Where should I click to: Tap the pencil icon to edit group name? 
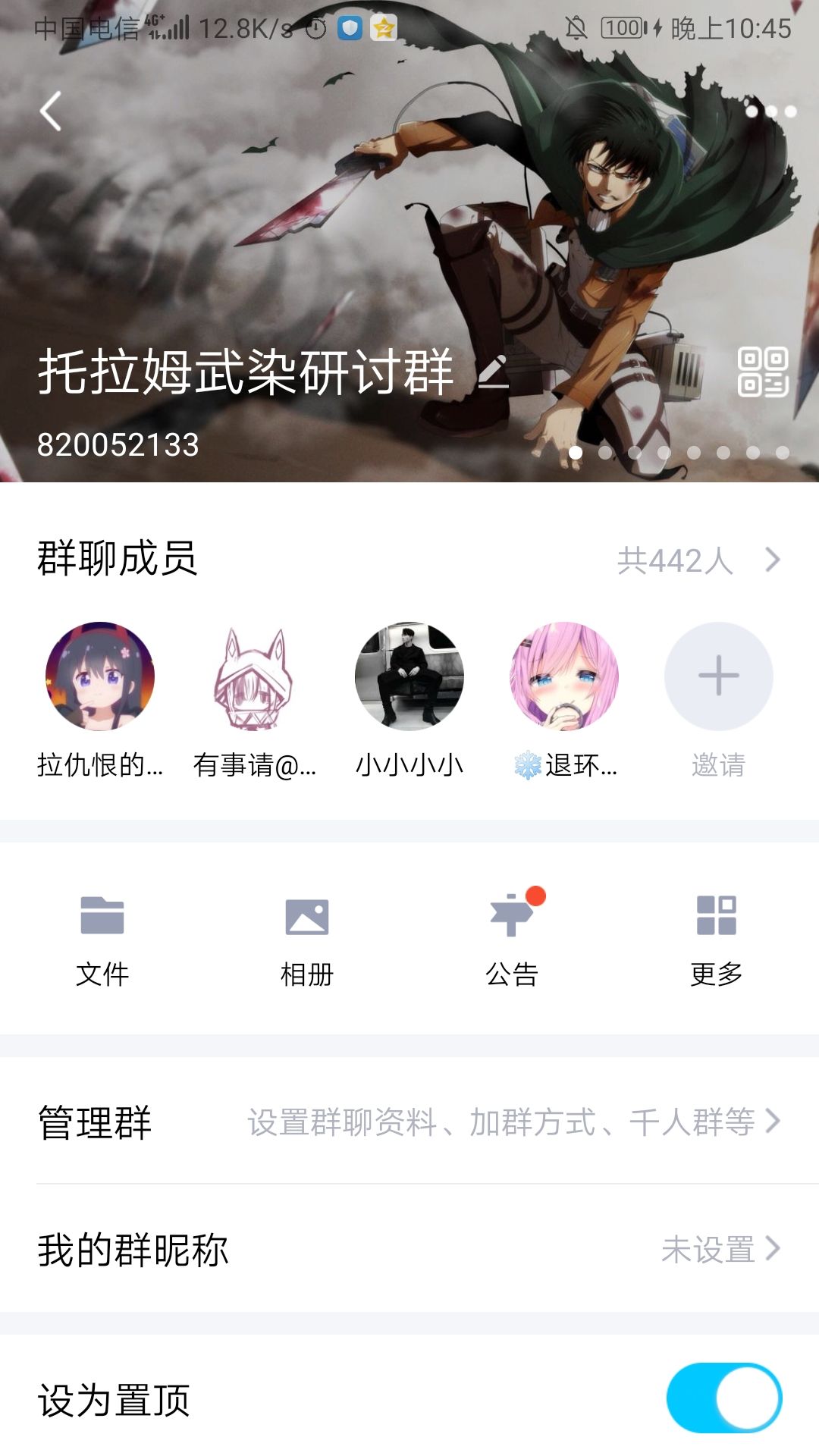(x=491, y=375)
